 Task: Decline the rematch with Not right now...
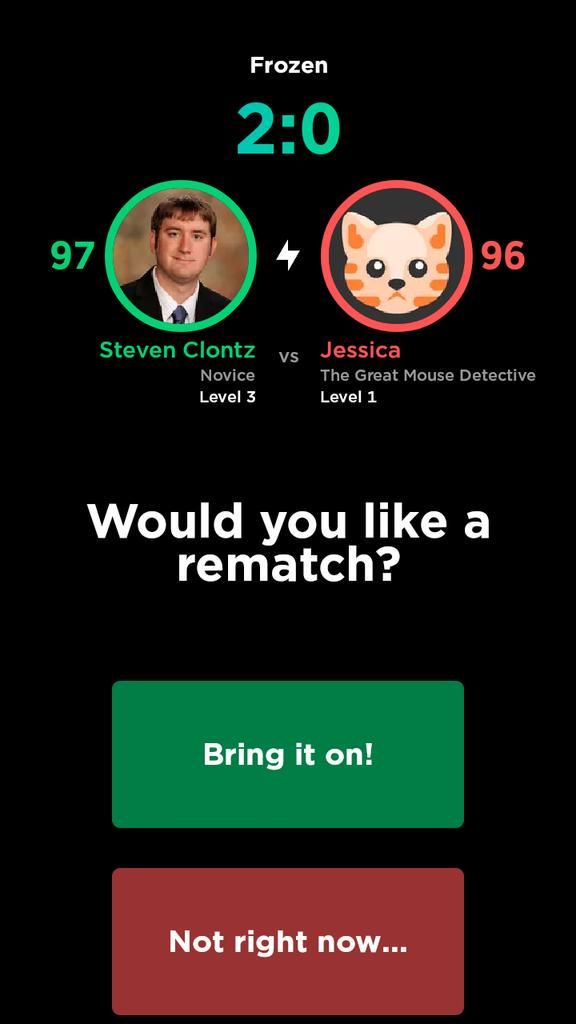pyautogui.click(x=288, y=941)
